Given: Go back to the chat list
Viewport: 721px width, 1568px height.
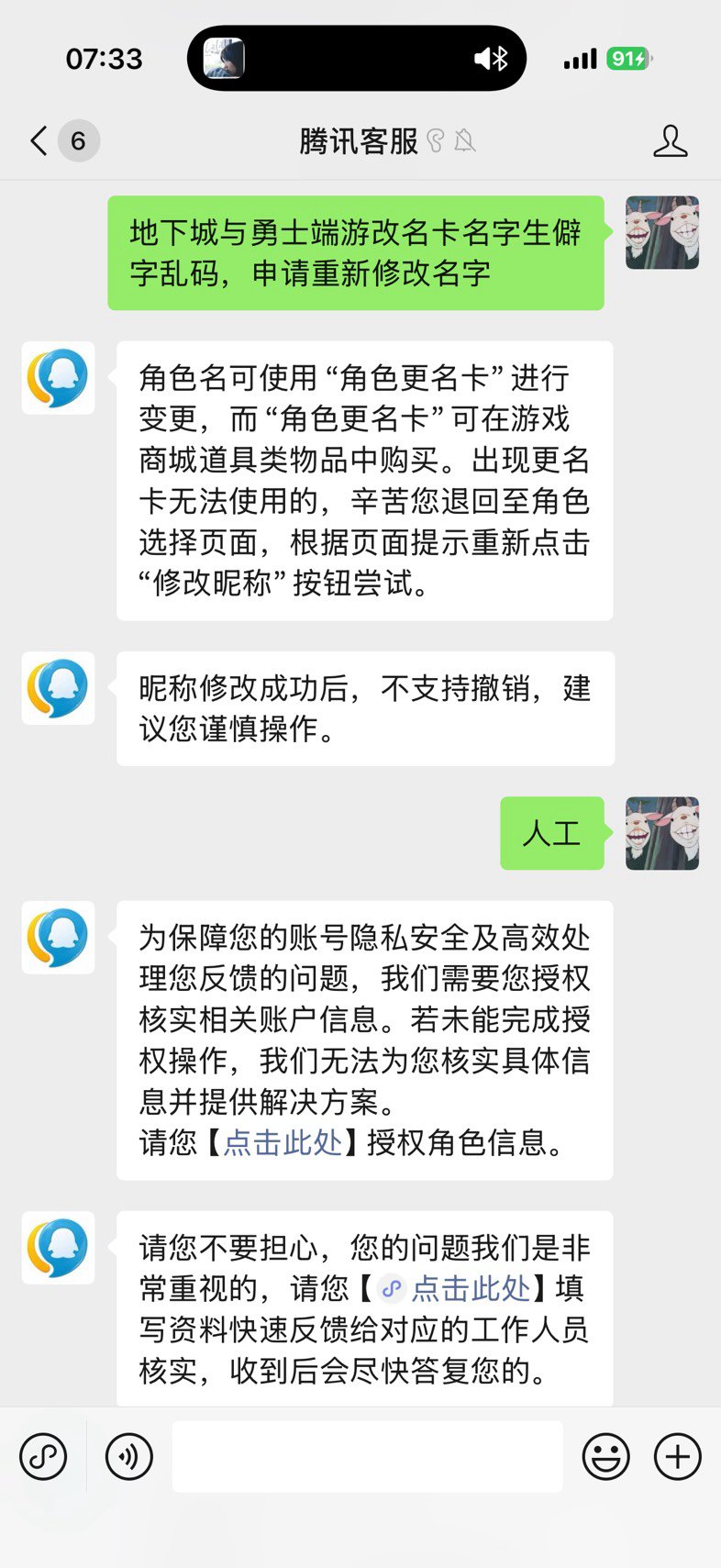Looking at the screenshot, I should pyautogui.click(x=39, y=141).
